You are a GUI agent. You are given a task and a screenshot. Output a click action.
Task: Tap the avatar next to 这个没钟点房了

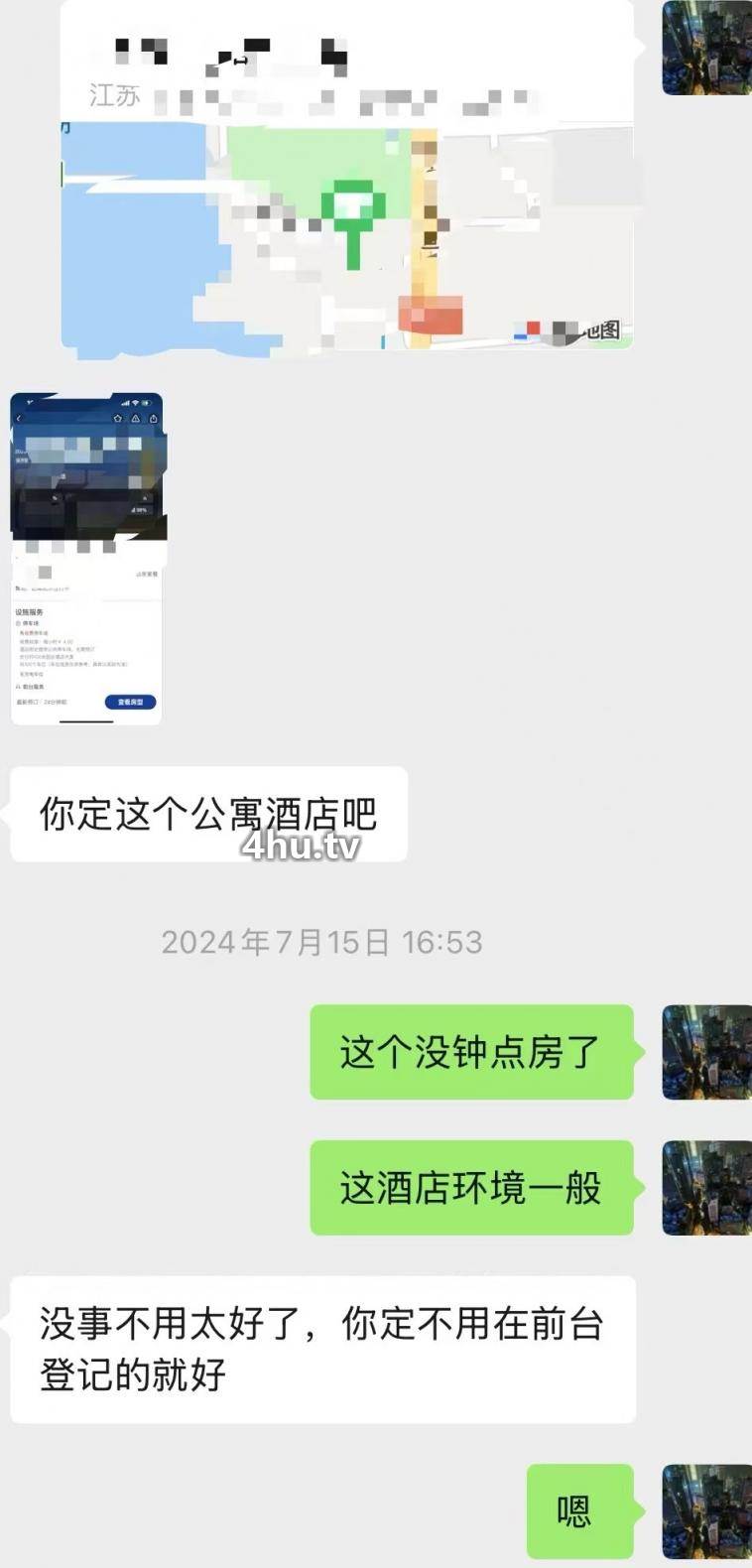click(706, 1052)
